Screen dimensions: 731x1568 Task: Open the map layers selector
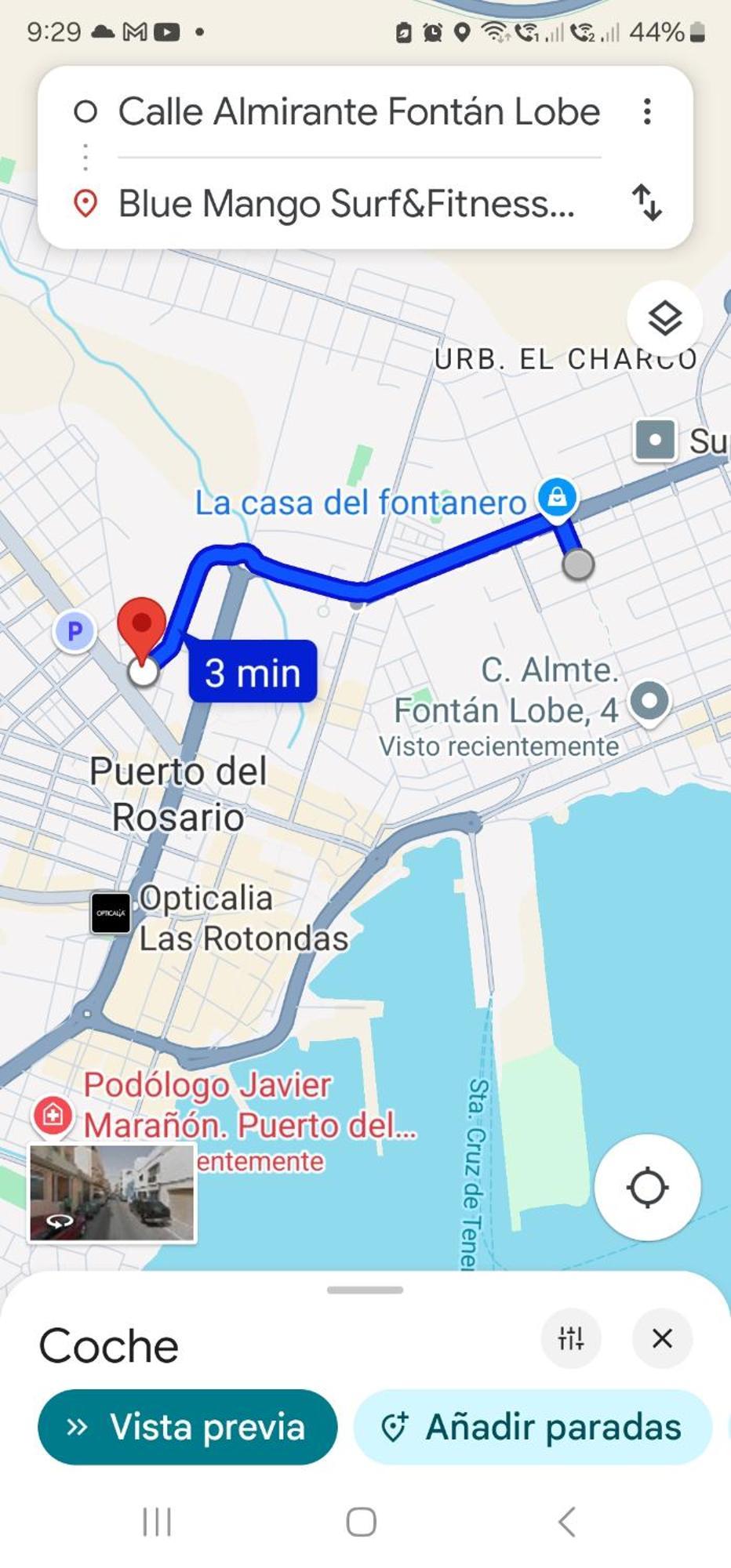click(664, 318)
